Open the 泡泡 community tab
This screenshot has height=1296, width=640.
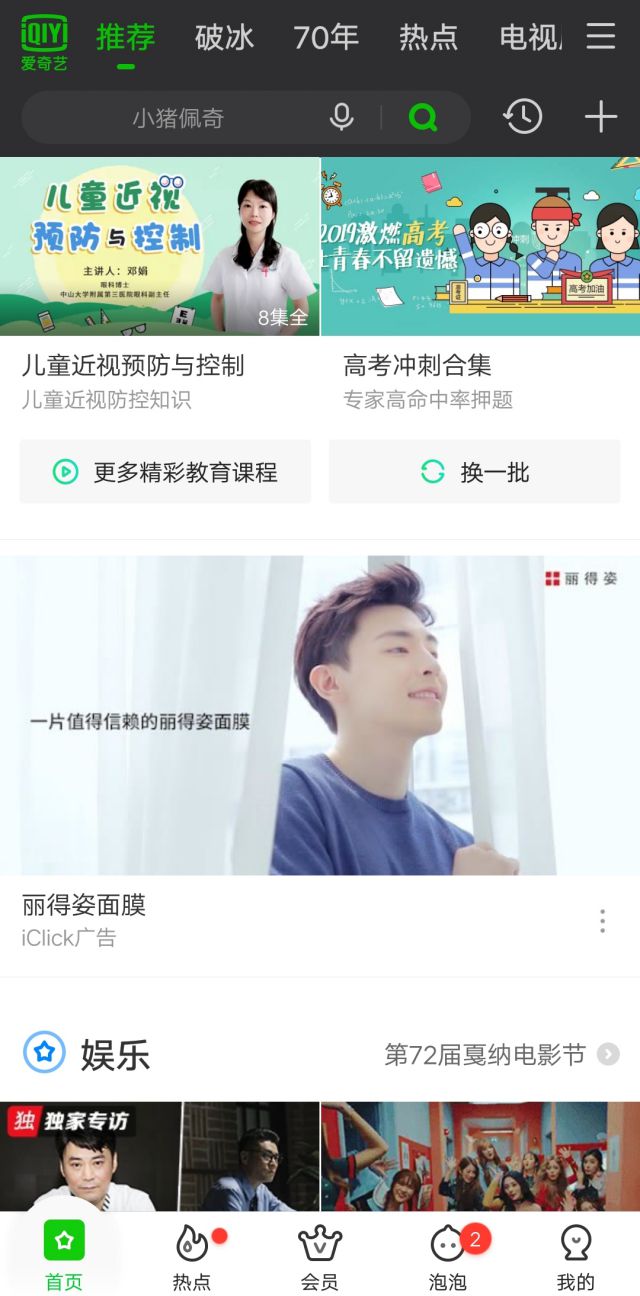pos(448,1256)
